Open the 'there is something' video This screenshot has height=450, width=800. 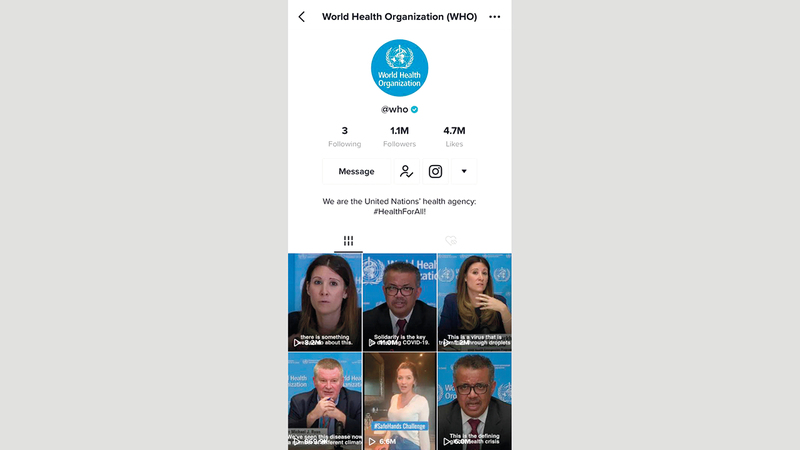tap(325, 300)
